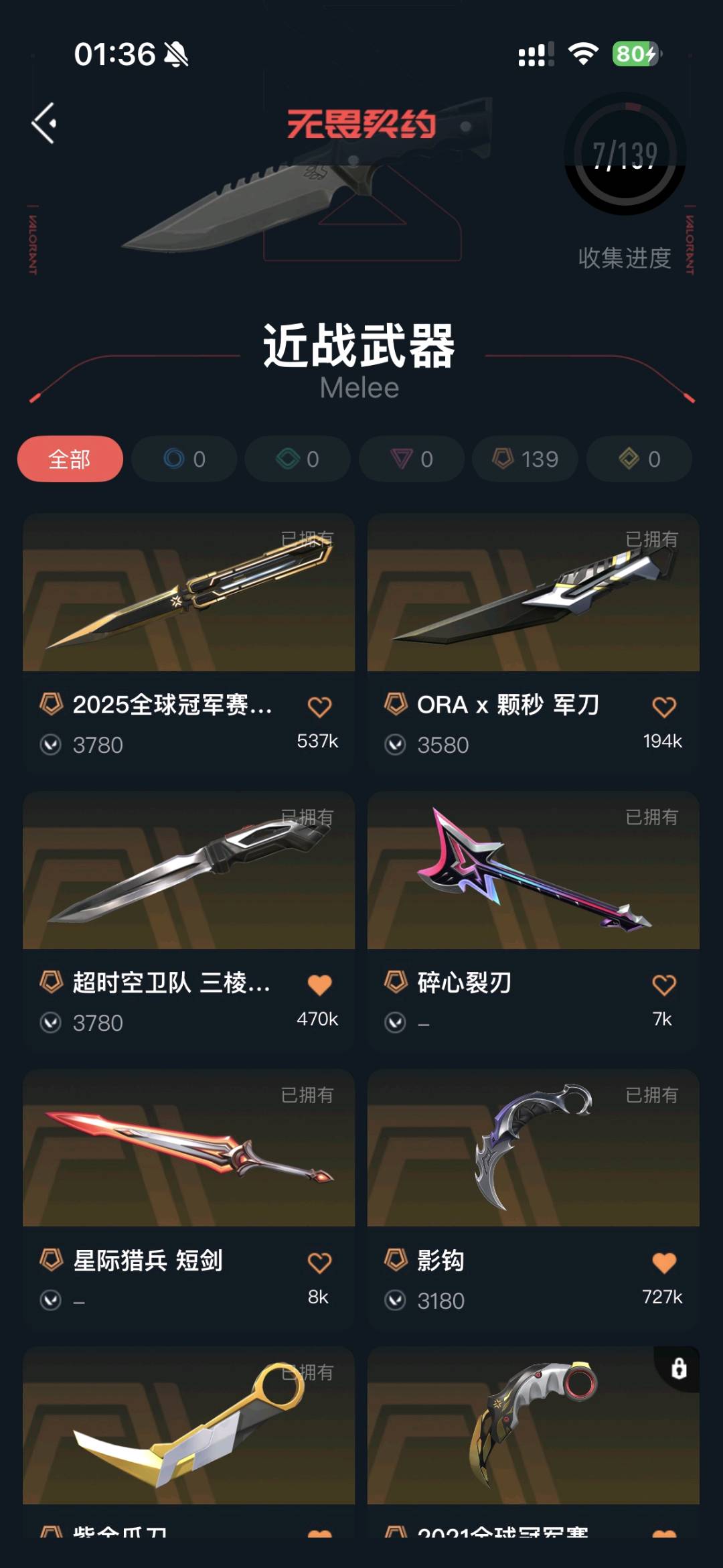Image resolution: width=723 pixels, height=1568 pixels.
Task: Unlike the 超时空卫队 三棱 skin
Action: [x=319, y=985]
